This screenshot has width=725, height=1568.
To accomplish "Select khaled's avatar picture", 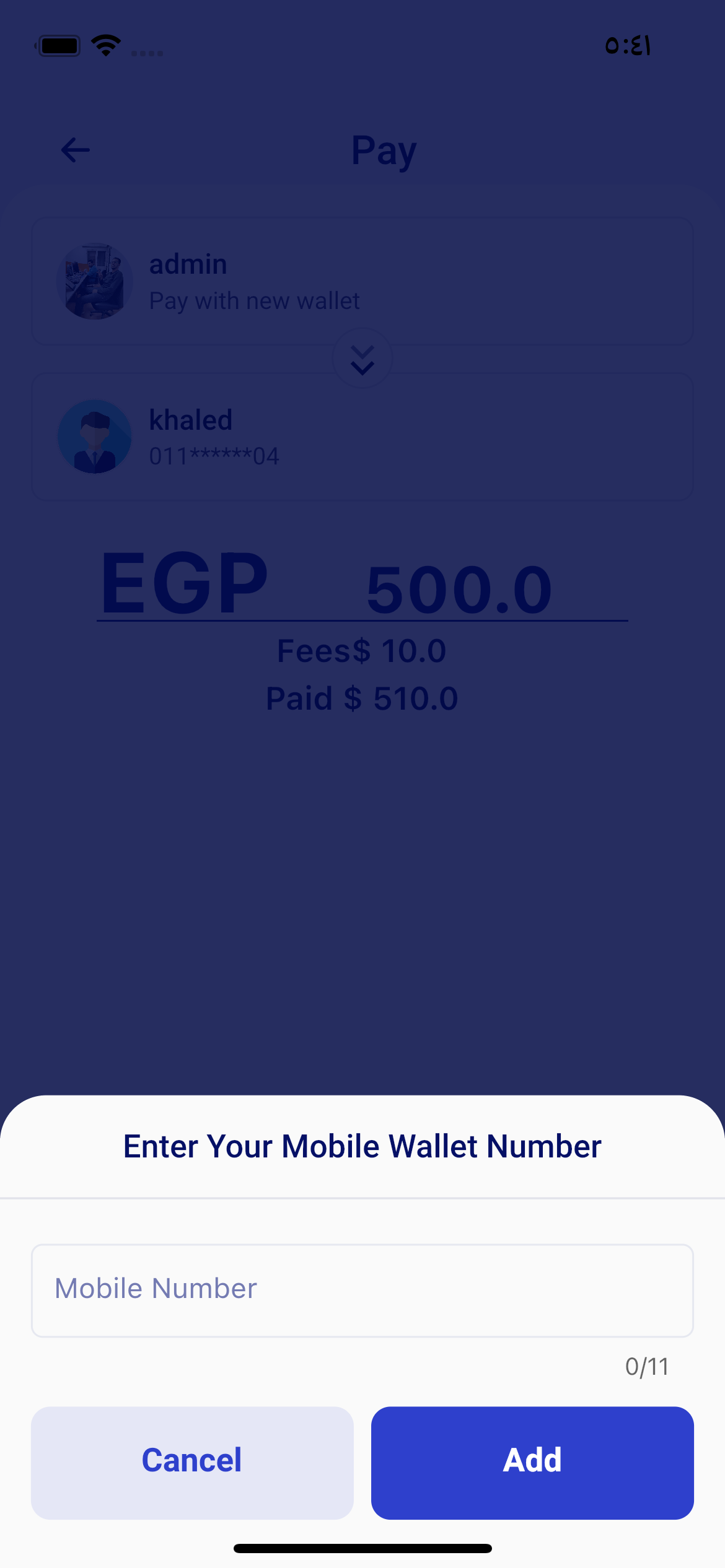I will 95,437.
